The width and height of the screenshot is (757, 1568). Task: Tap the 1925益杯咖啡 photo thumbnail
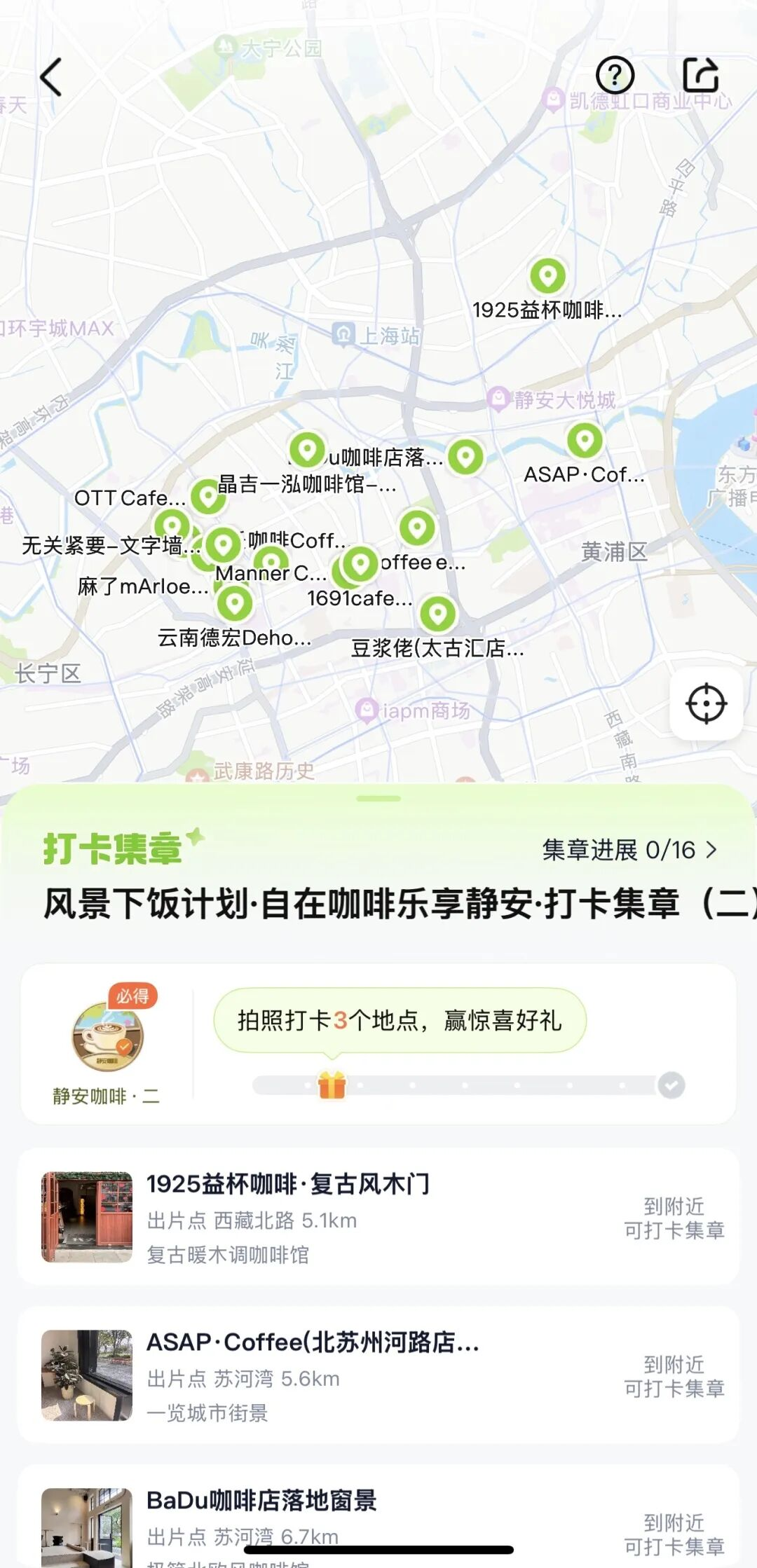(x=83, y=1212)
